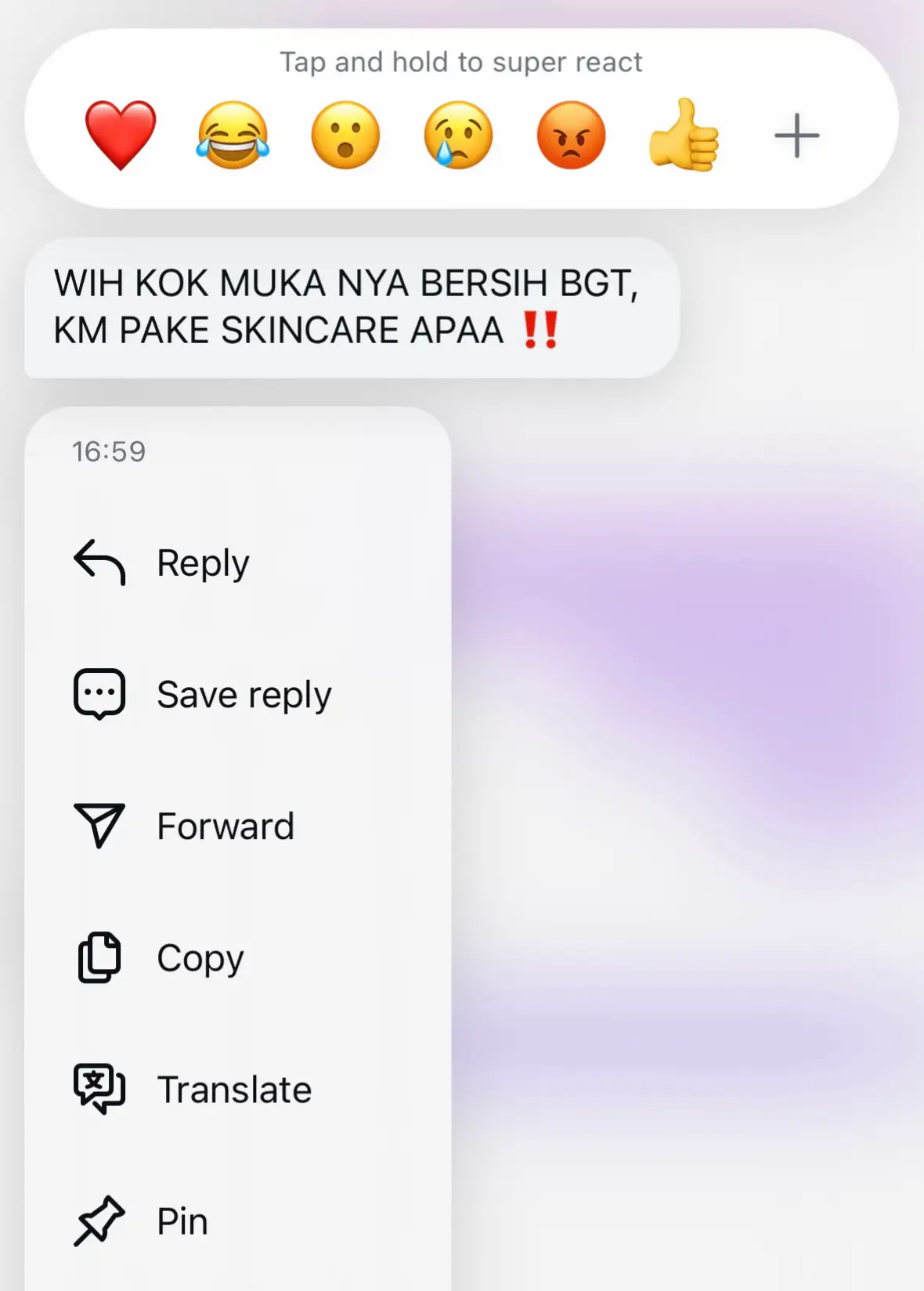React with the angry face emoji

pos(571,136)
